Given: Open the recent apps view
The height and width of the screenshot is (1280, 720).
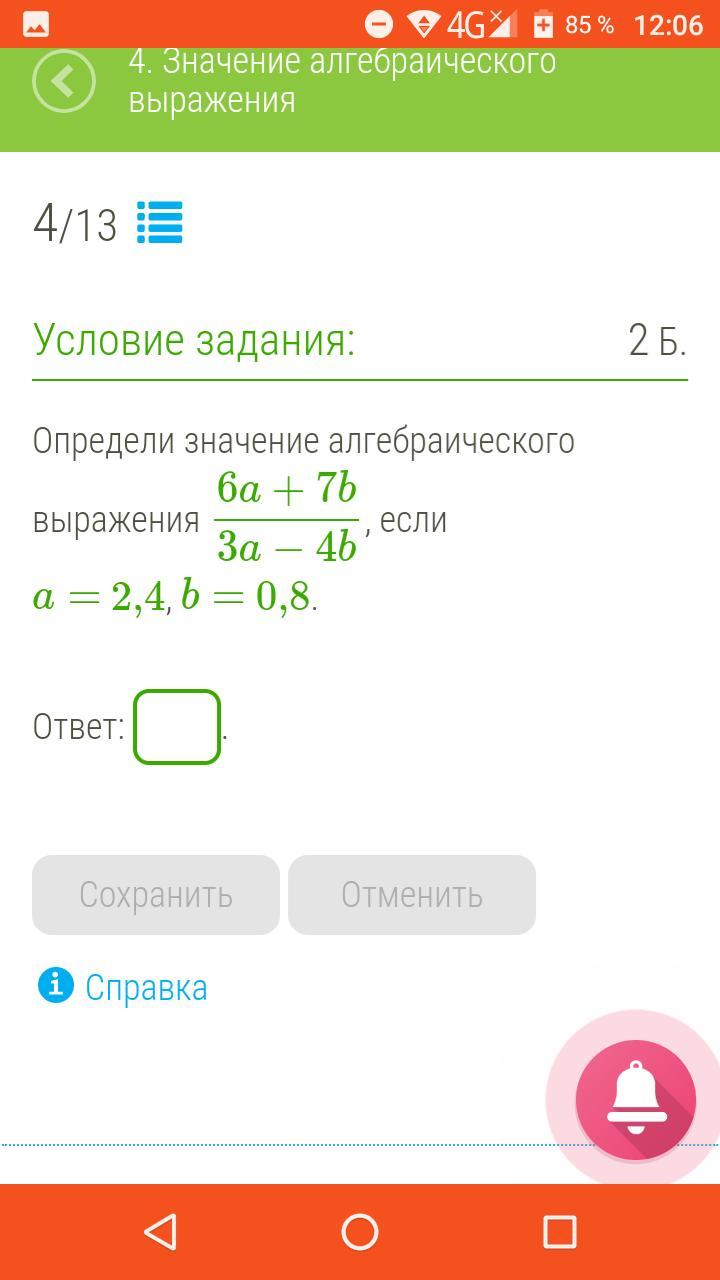Looking at the screenshot, I should coord(559,1232).
